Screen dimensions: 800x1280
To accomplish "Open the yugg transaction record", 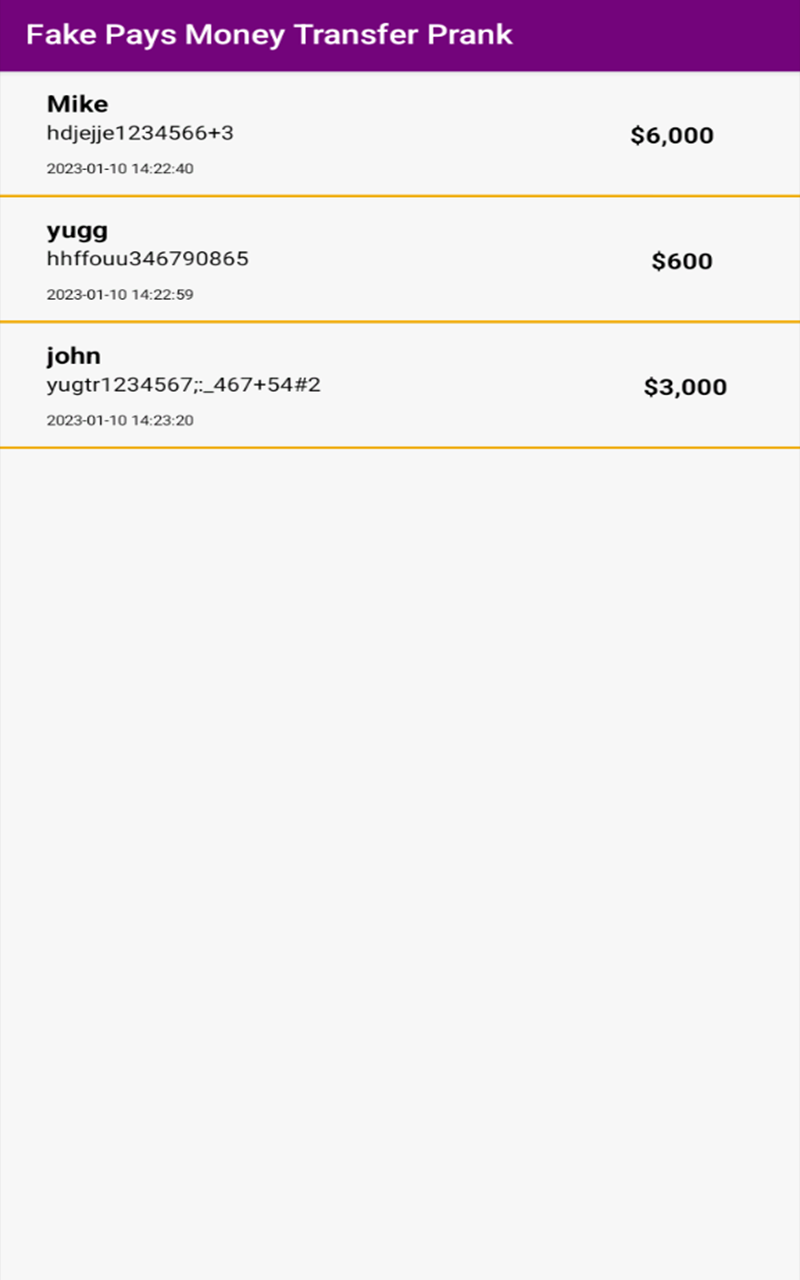I will 400,261.
